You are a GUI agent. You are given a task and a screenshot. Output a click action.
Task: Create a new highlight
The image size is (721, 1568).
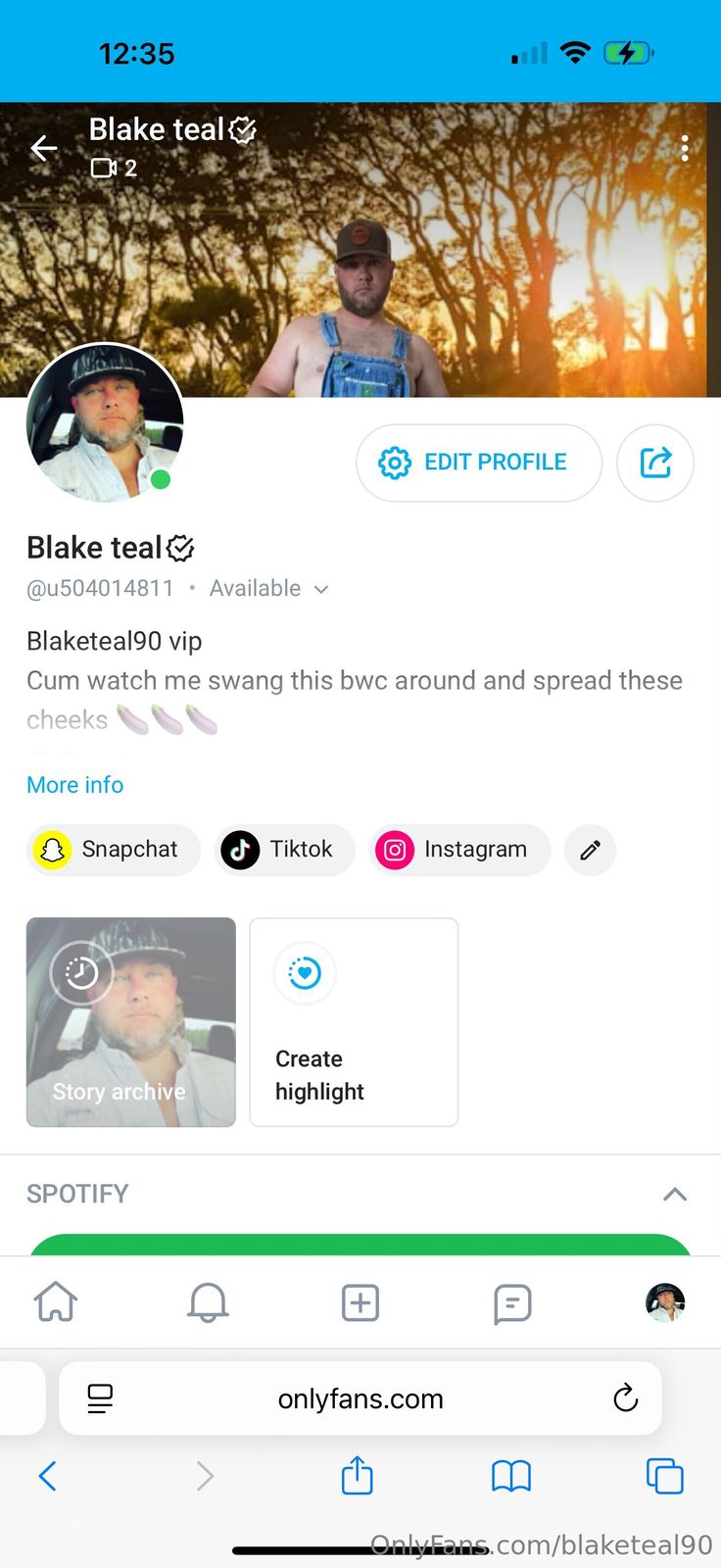coord(354,1022)
